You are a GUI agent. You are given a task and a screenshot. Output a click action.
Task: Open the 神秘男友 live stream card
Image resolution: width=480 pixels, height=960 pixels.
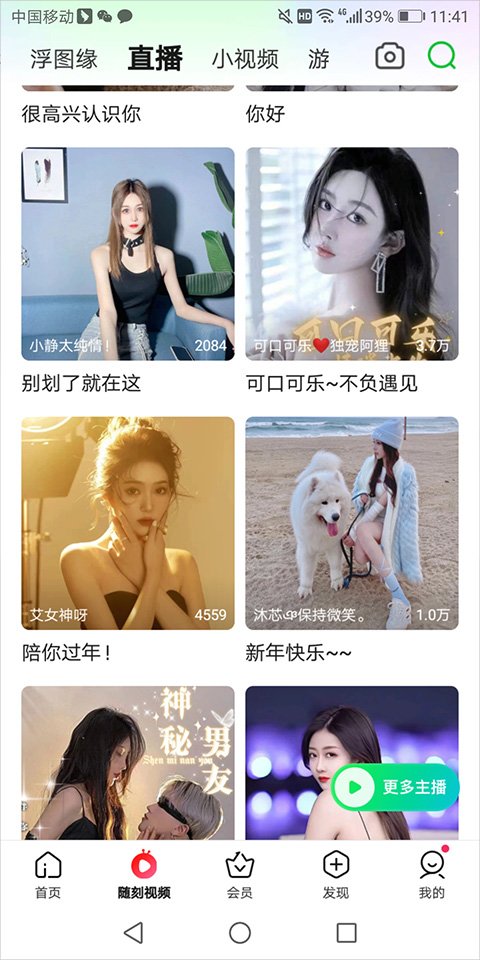tap(128, 762)
